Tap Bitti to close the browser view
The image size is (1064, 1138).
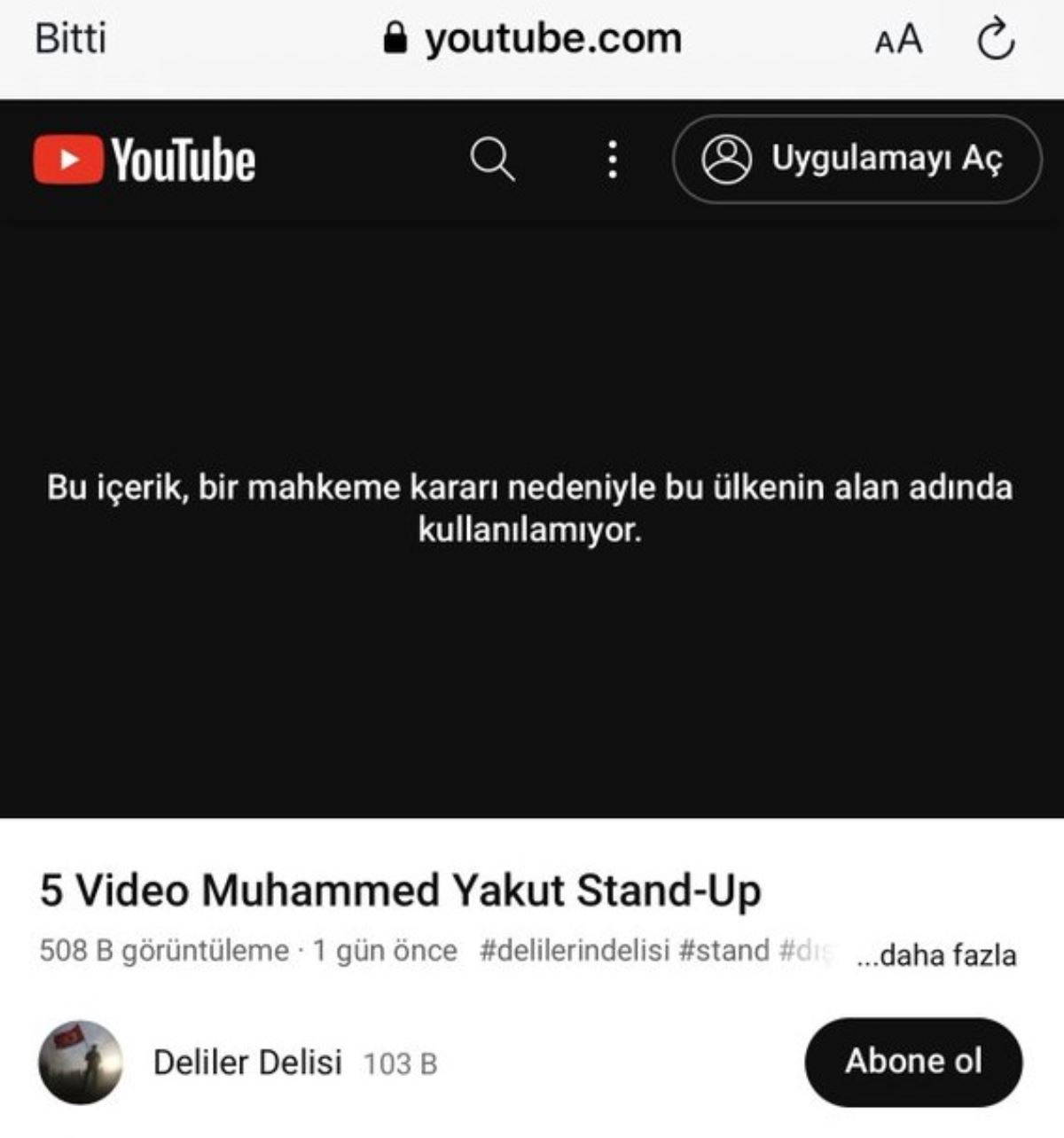[71, 39]
